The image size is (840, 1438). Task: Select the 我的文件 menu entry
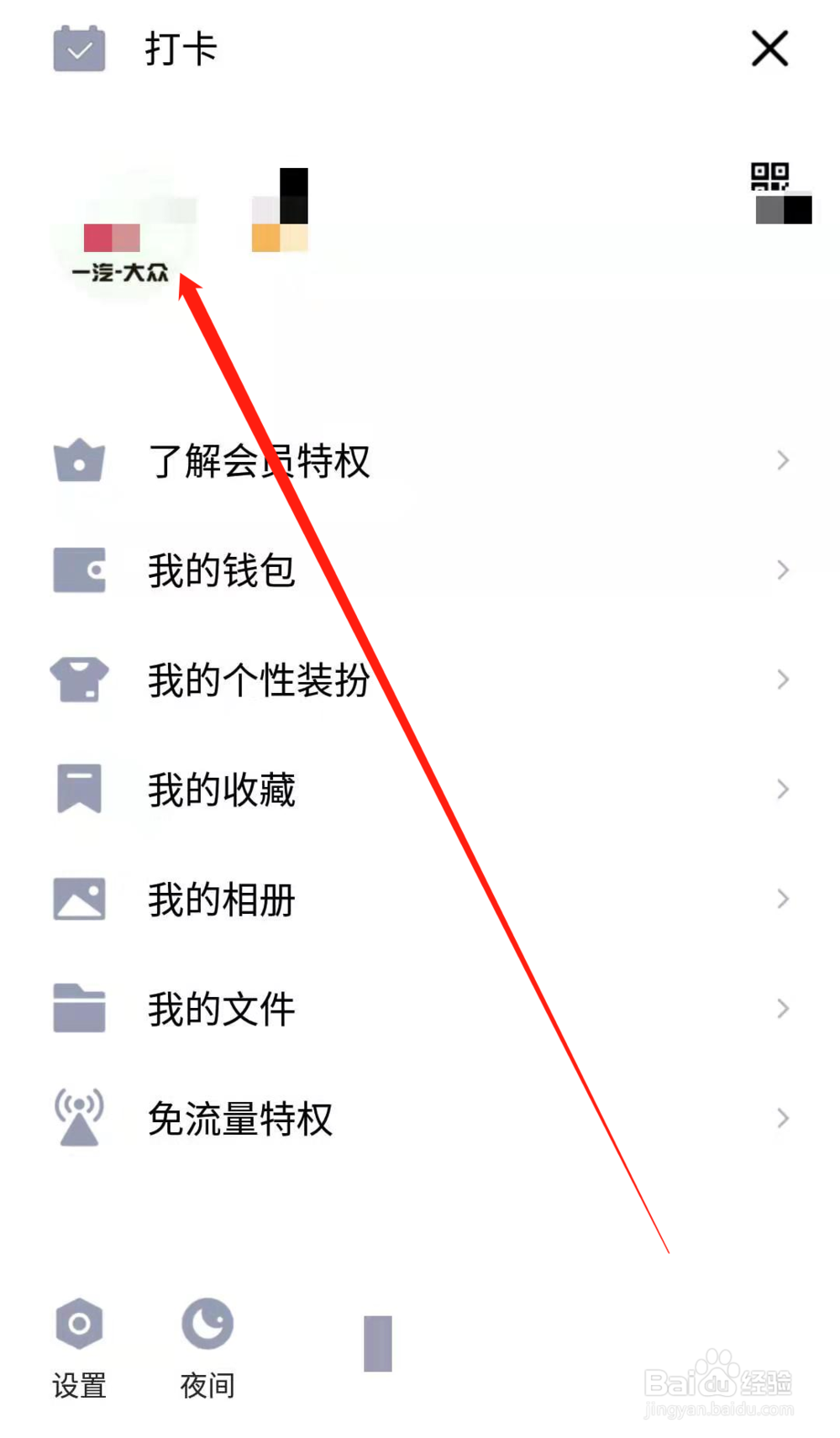pos(220,1009)
